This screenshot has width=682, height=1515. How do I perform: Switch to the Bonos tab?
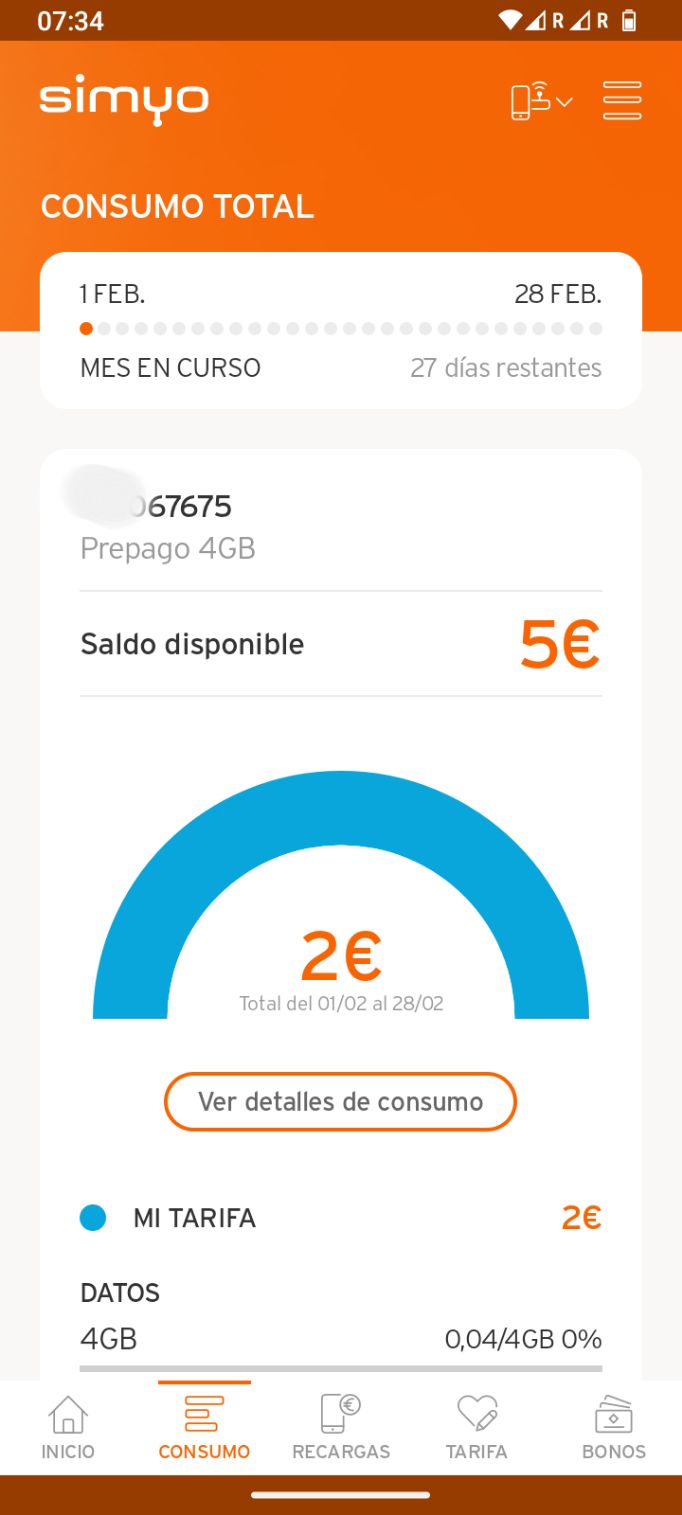pyautogui.click(x=613, y=1427)
